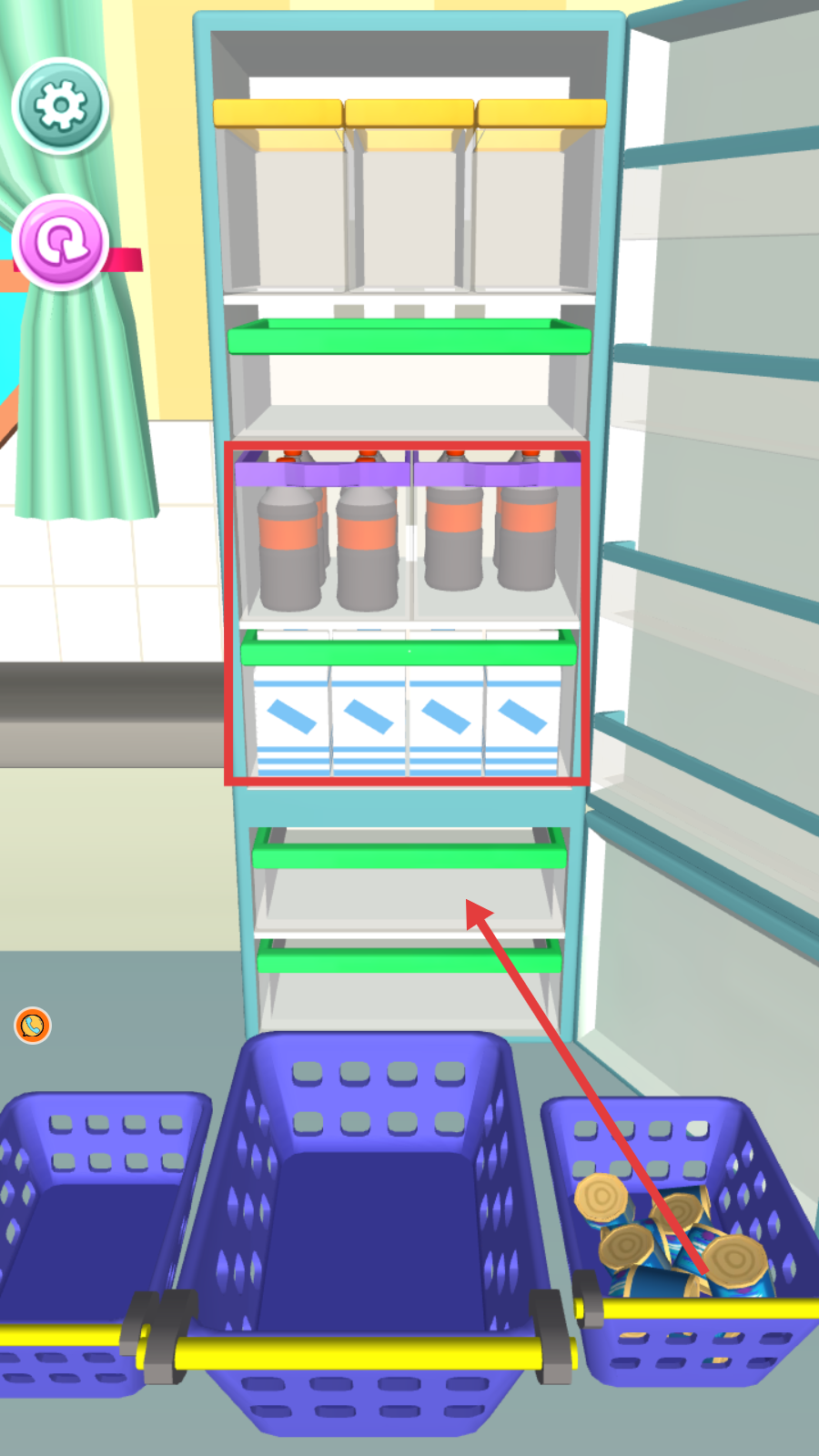The image size is (819, 1456).
Task: Tap the small orange phone icon
Action: coord(33,1026)
